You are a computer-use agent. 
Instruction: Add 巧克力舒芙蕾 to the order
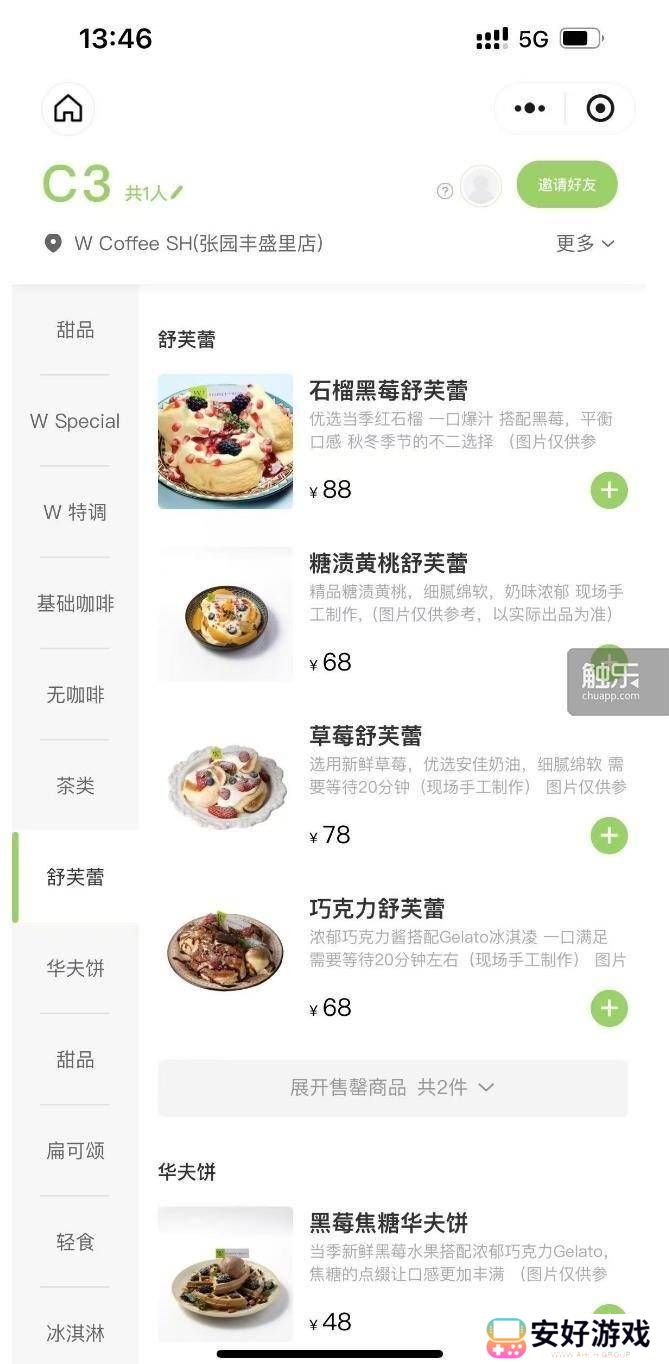point(609,1008)
